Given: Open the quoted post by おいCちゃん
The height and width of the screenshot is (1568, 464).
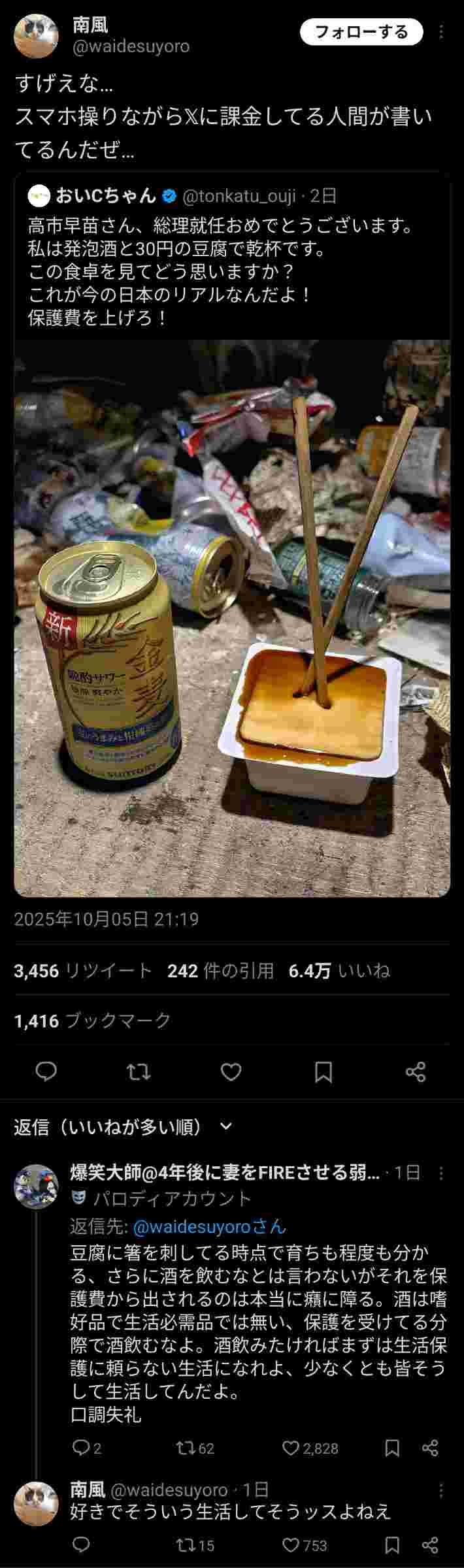Looking at the screenshot, I should [x=232, y=261].
